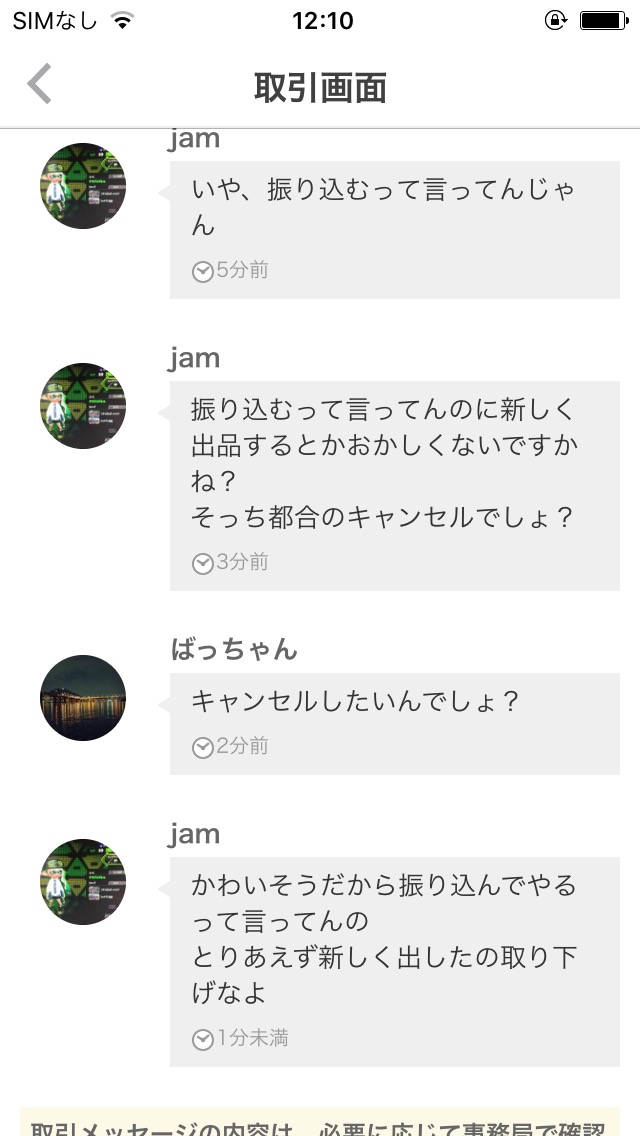Go back from the 取引画面 screen

point(40,85)
